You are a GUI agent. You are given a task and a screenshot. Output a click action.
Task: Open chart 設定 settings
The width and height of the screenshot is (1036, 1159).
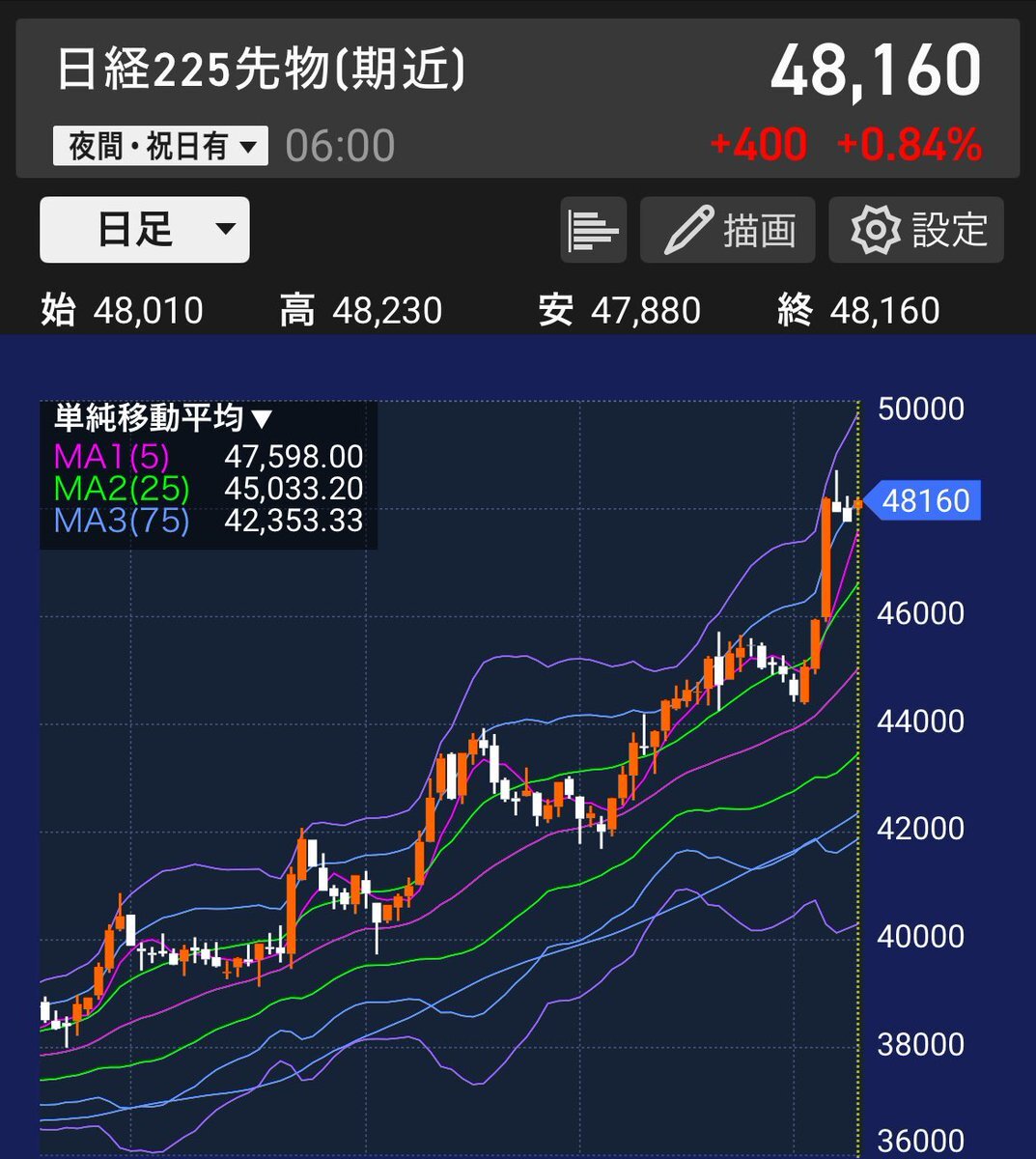tap(915, 230)
